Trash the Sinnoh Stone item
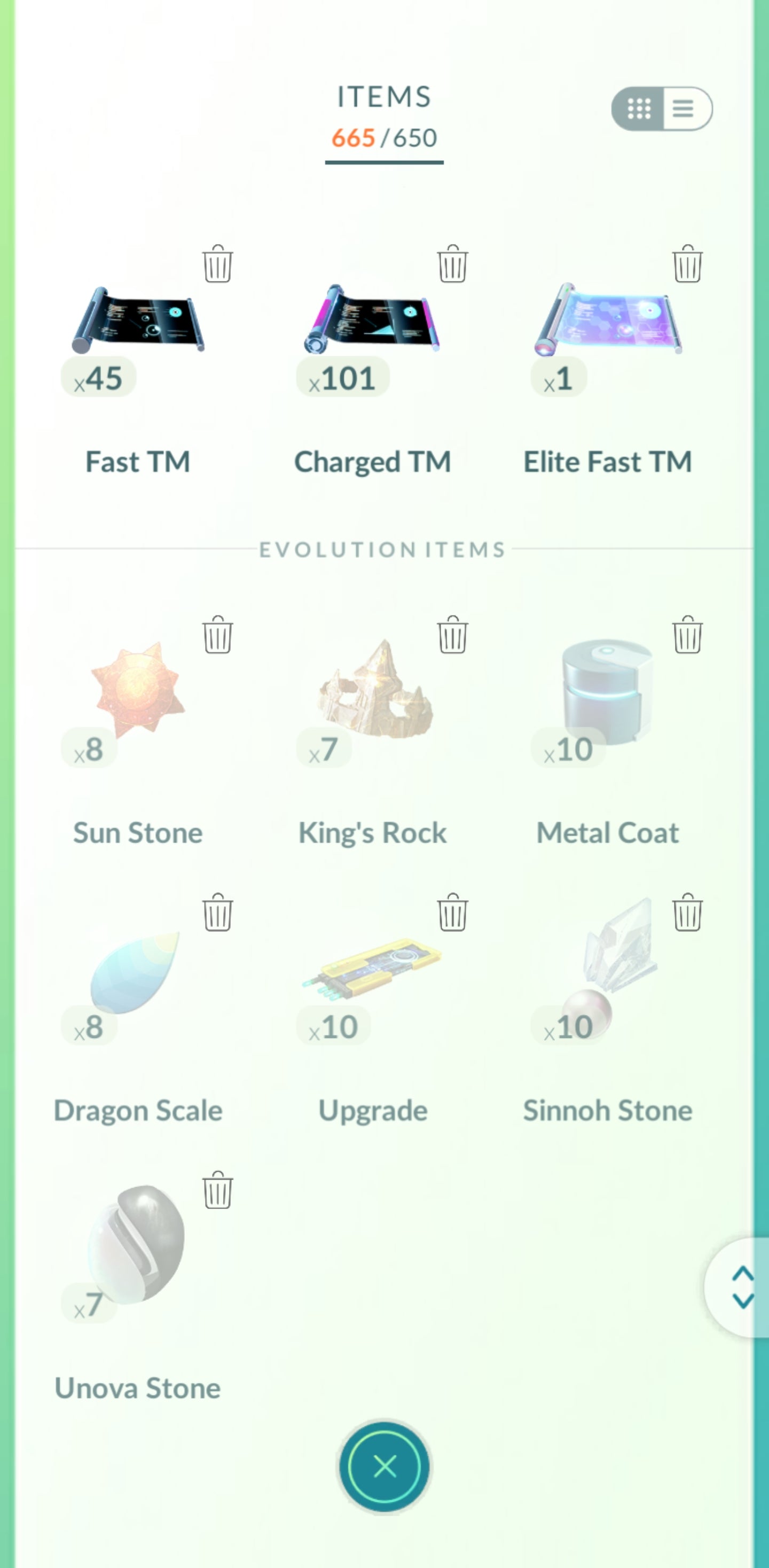The image size is (769, 1568). 687,912
